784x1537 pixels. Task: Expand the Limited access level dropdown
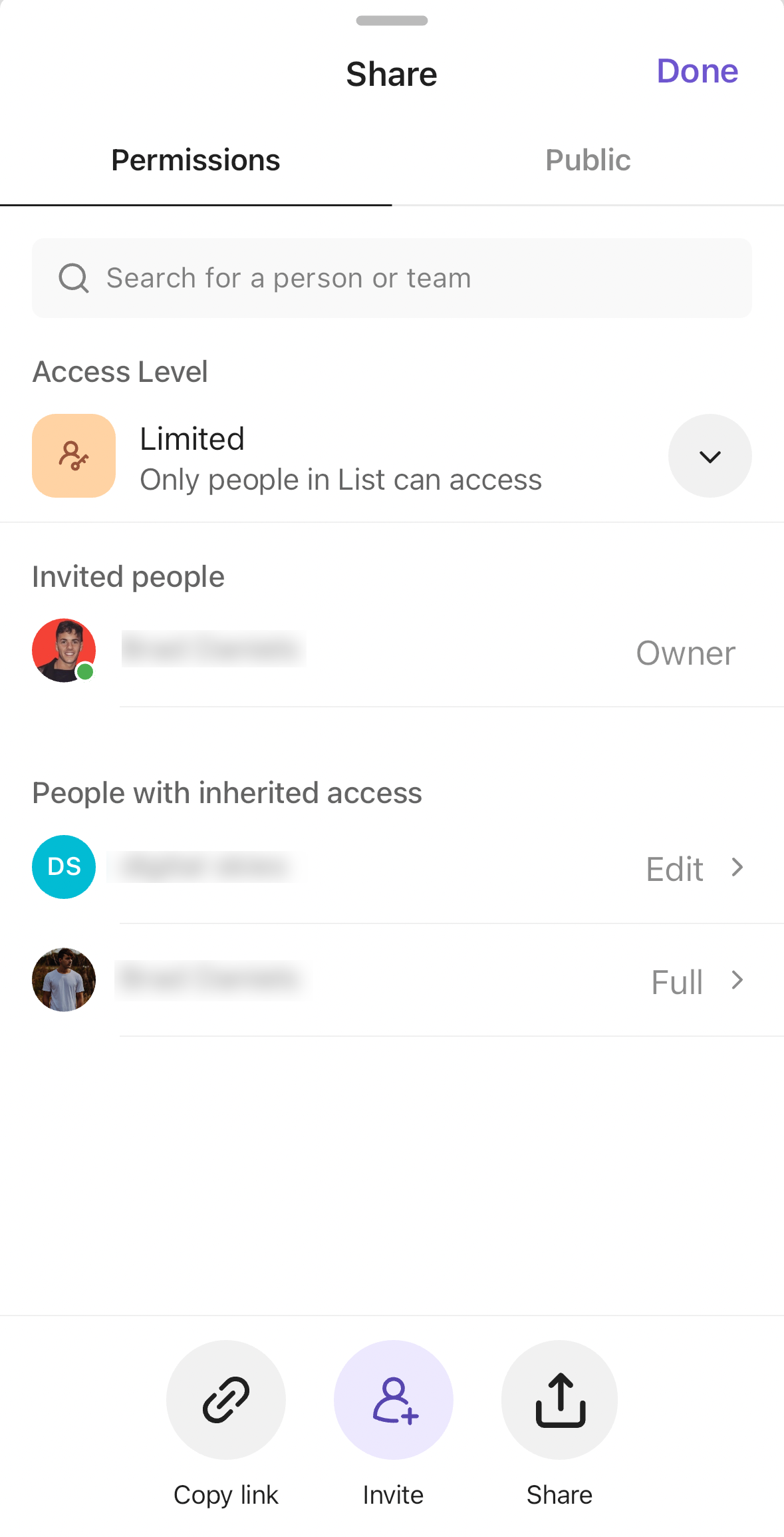click(710, 456)
